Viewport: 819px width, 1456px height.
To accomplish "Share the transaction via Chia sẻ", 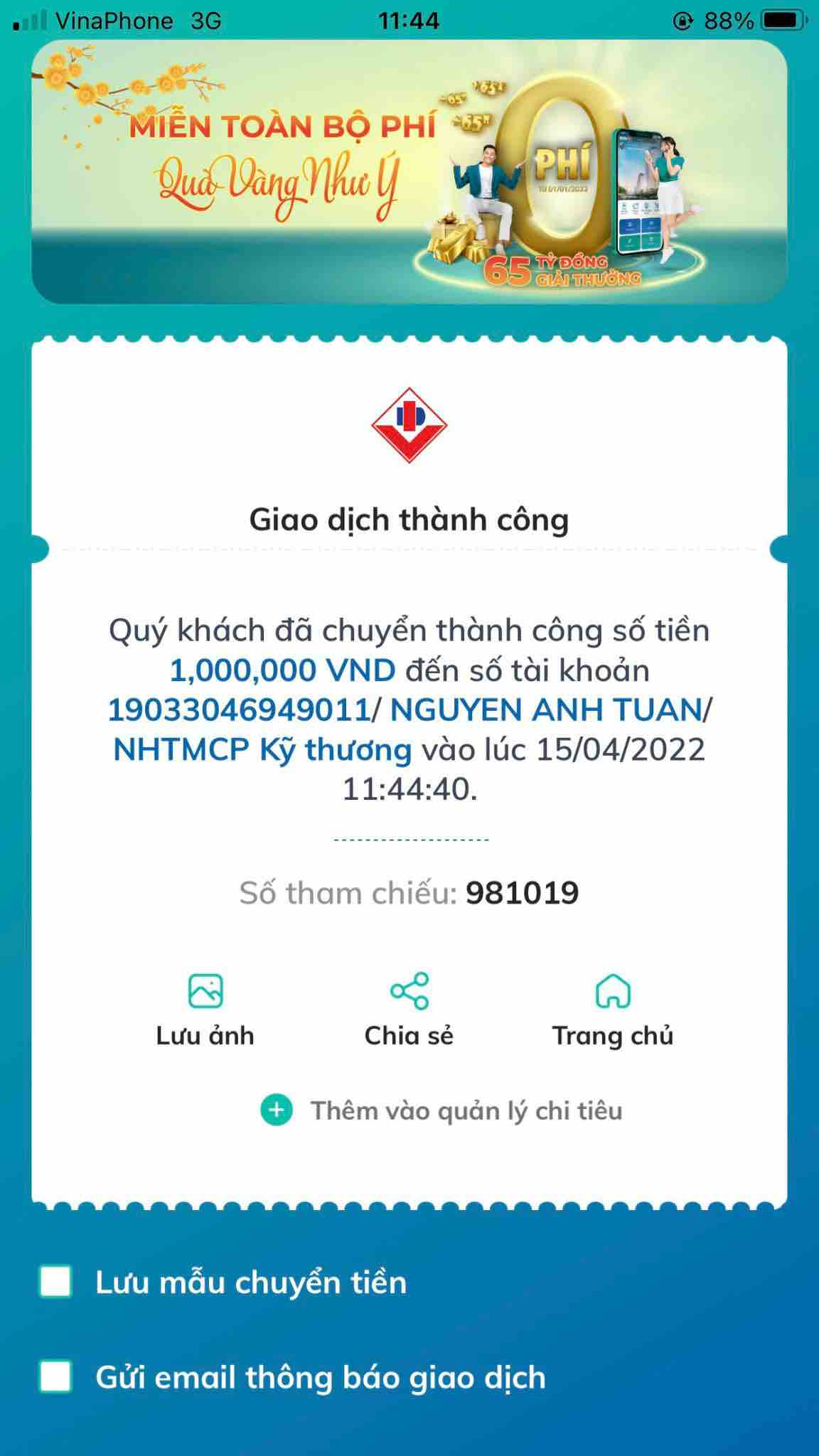I will 409,1009.
